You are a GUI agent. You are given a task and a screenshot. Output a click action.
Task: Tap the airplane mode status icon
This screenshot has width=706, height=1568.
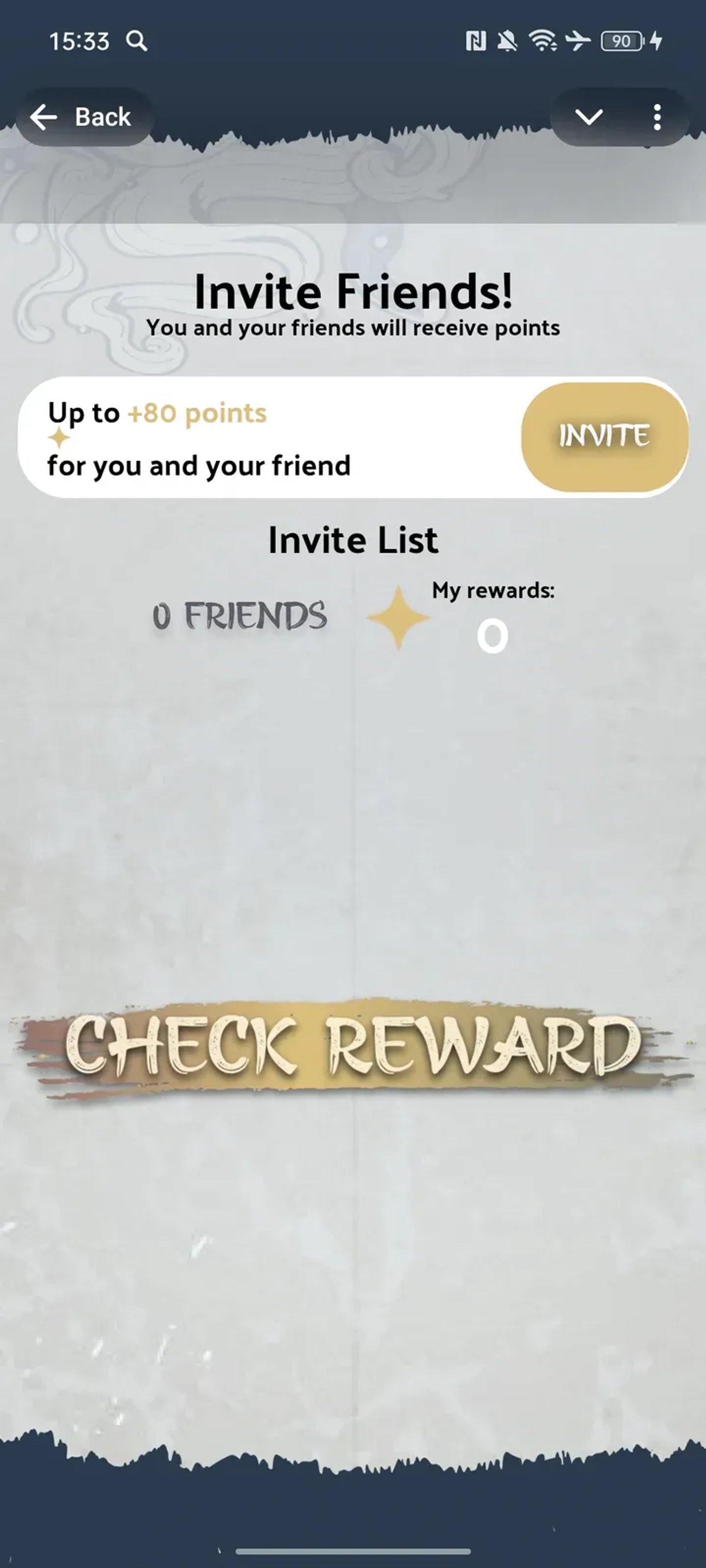[x=578, y=41]
